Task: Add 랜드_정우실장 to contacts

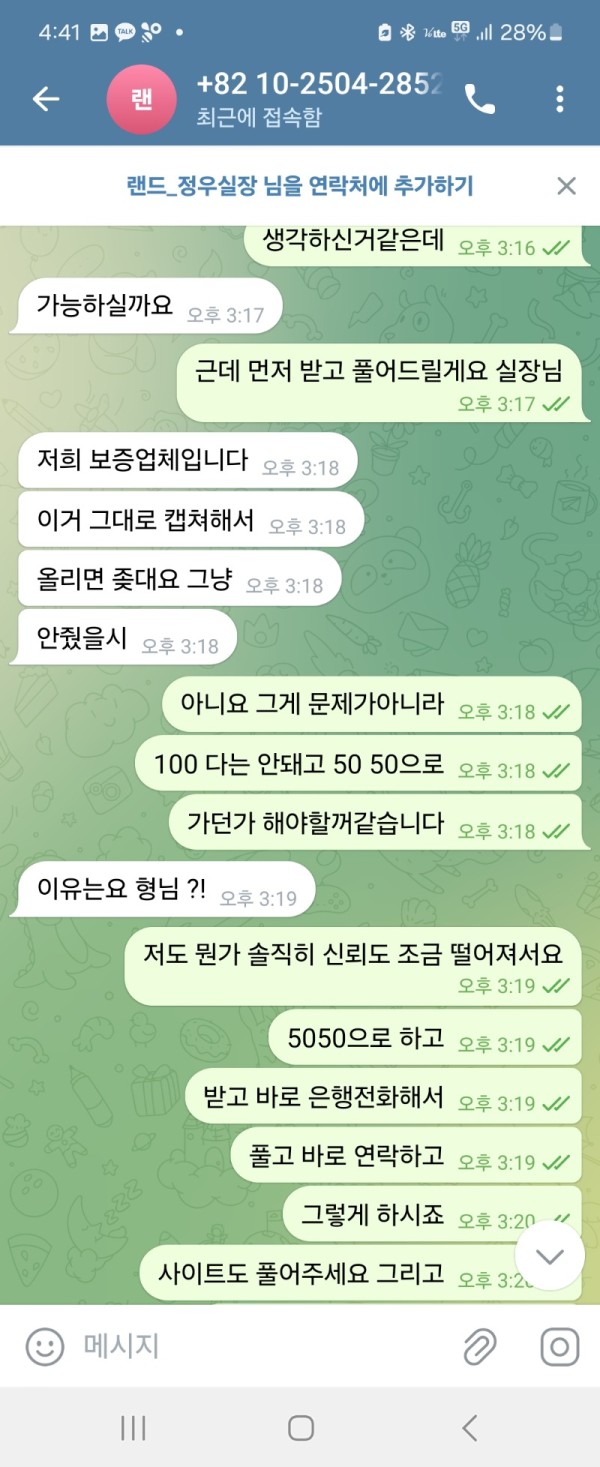Action: [x=300, y=186]
